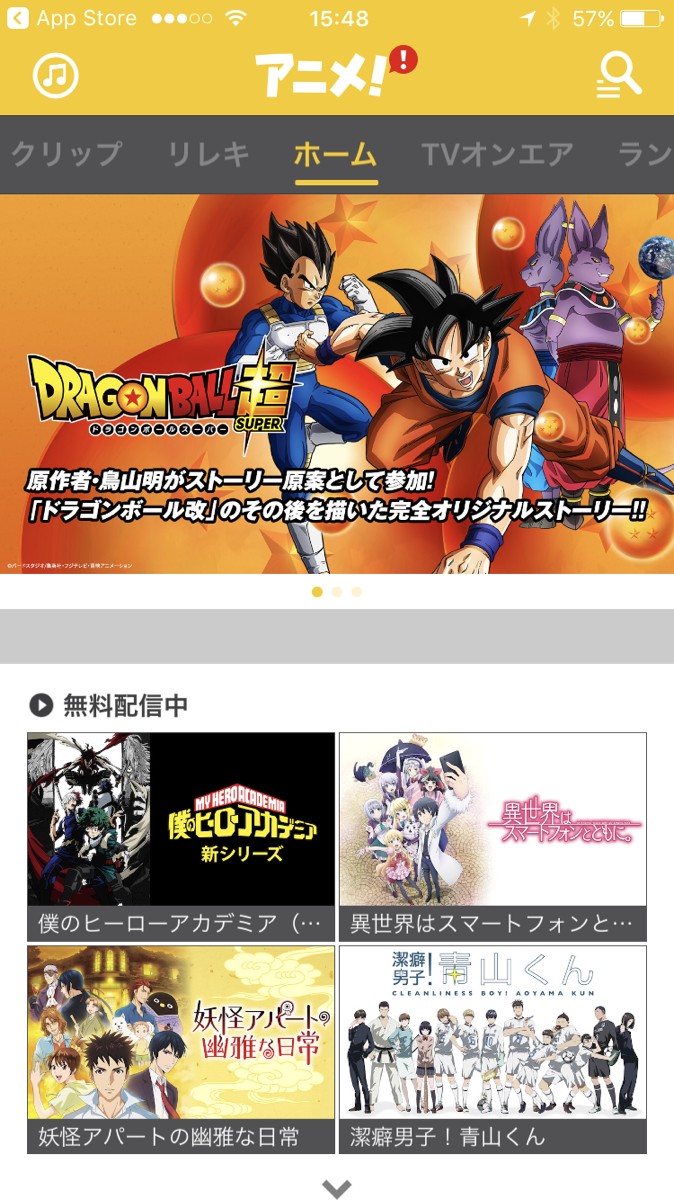The width and height of the screenshot is (674, 1200).
Task: Open 僕のヒーローアカデミア card
Action: 181,836
